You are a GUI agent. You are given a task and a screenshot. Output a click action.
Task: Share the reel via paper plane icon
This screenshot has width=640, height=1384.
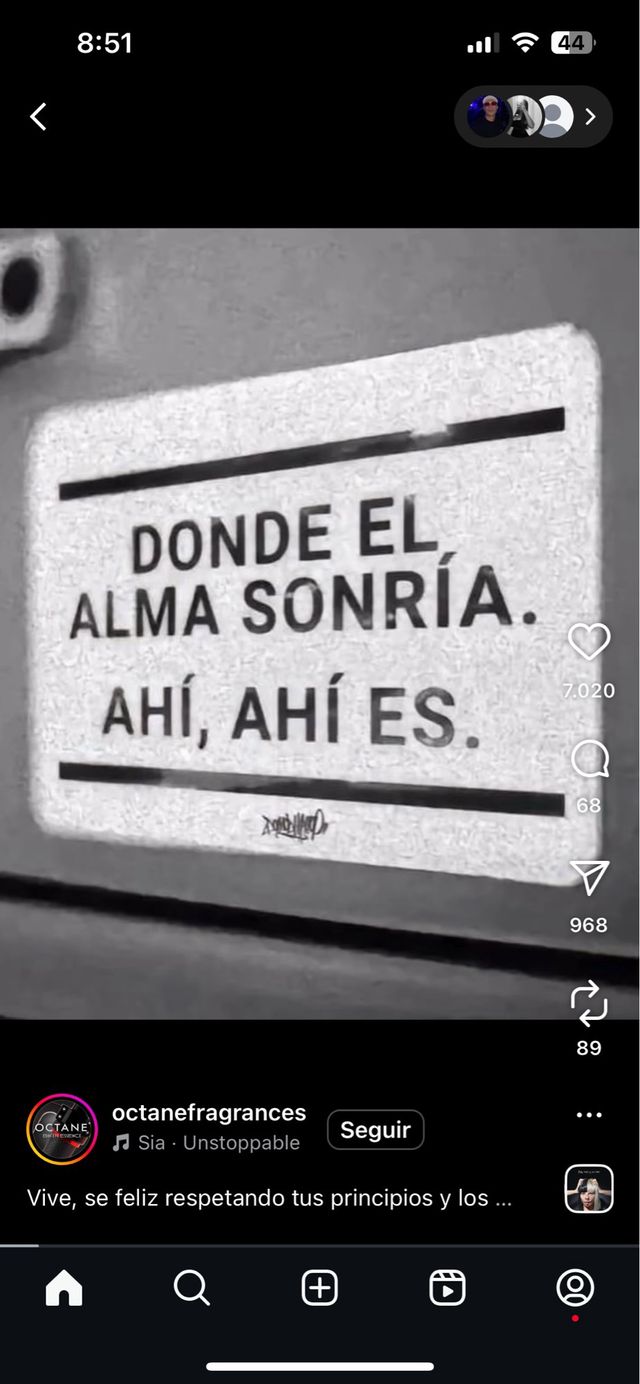coord(589,877)
